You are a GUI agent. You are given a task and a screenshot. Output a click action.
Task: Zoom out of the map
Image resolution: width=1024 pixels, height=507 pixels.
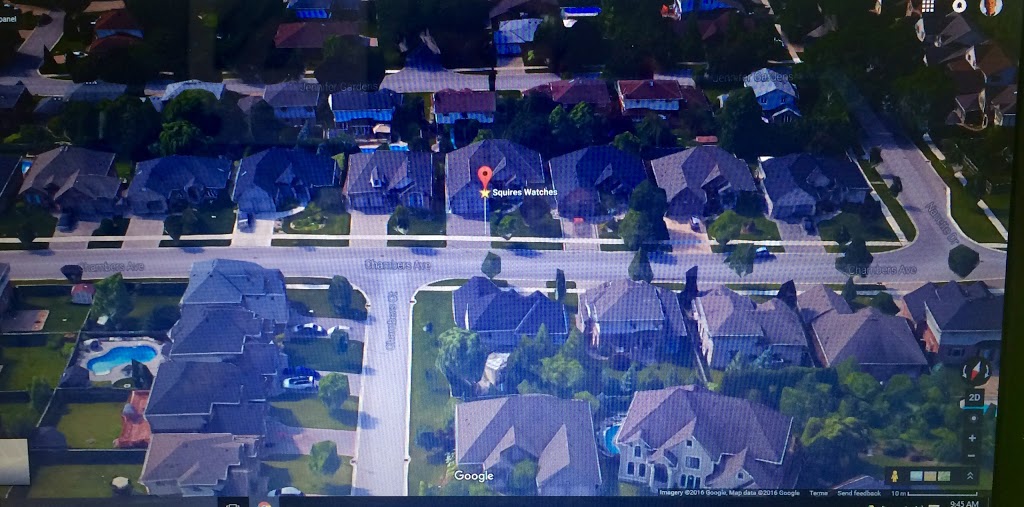pos(972,456)
